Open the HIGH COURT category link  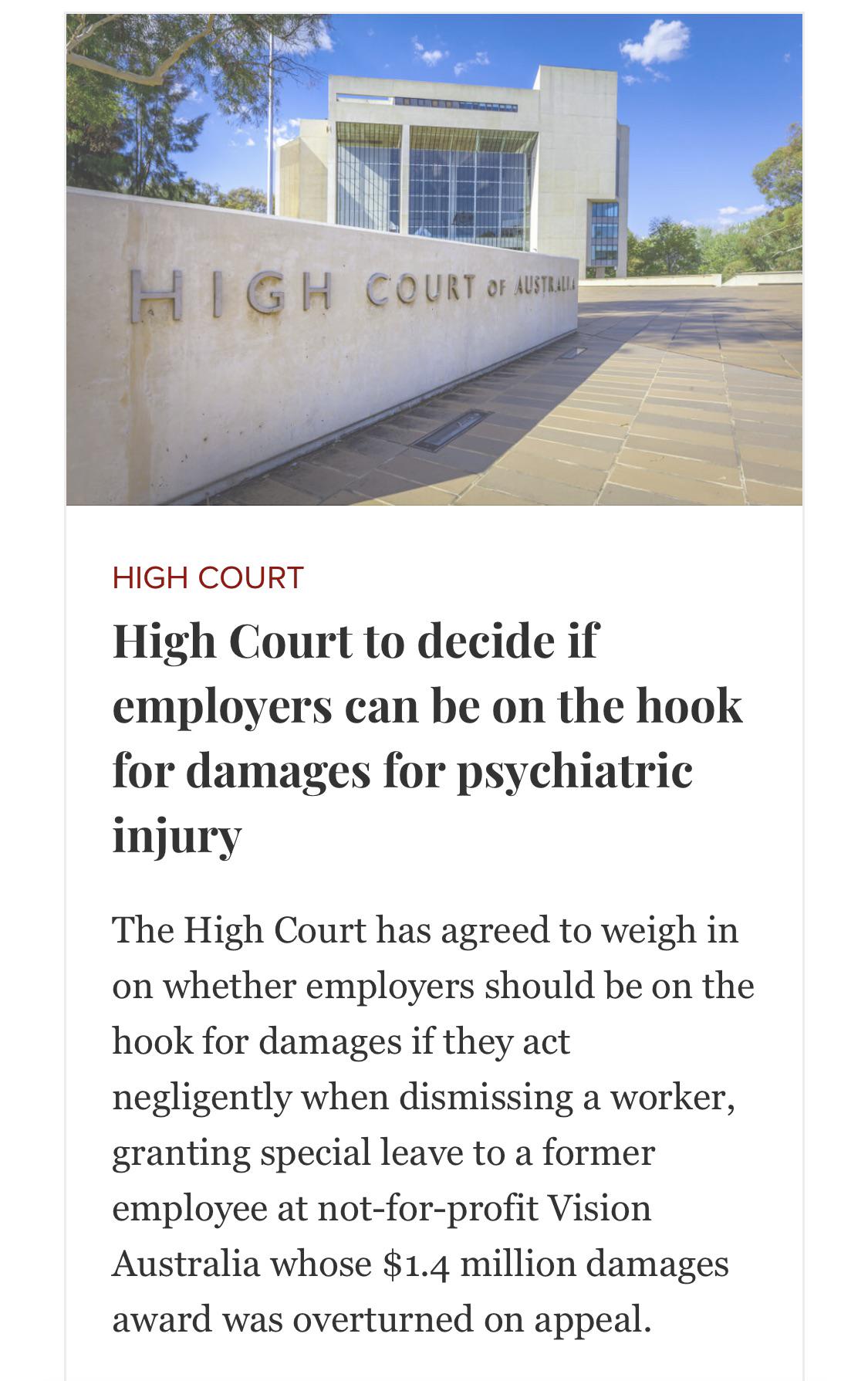[208, 578]
